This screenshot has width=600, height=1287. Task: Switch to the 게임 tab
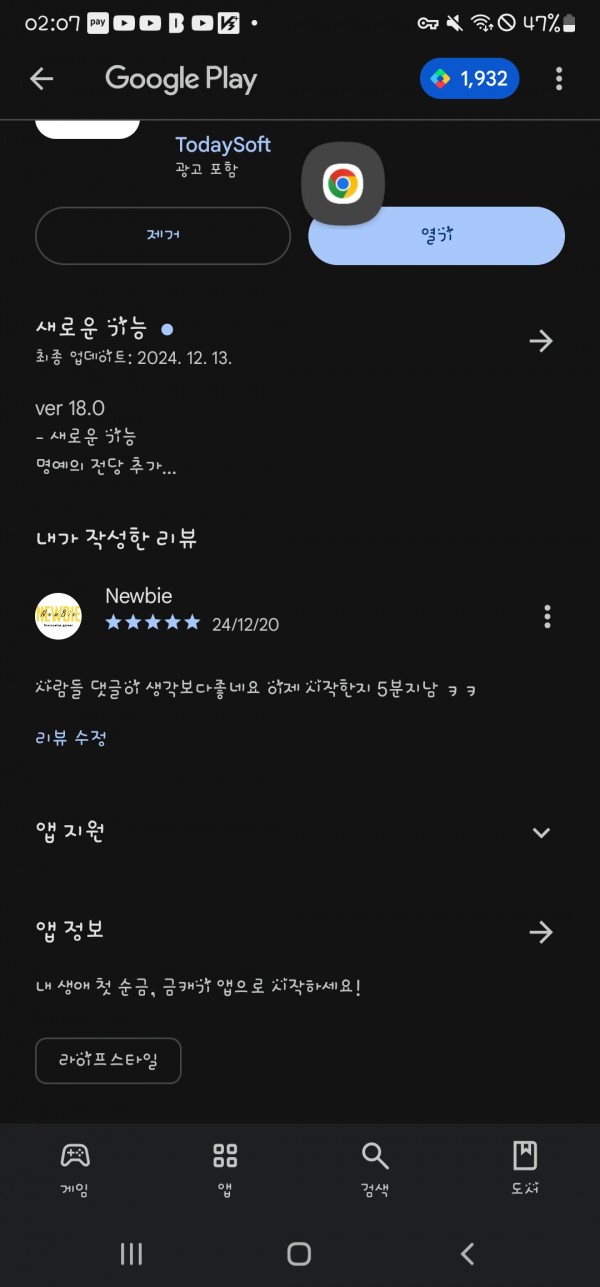coord(75,1169)
